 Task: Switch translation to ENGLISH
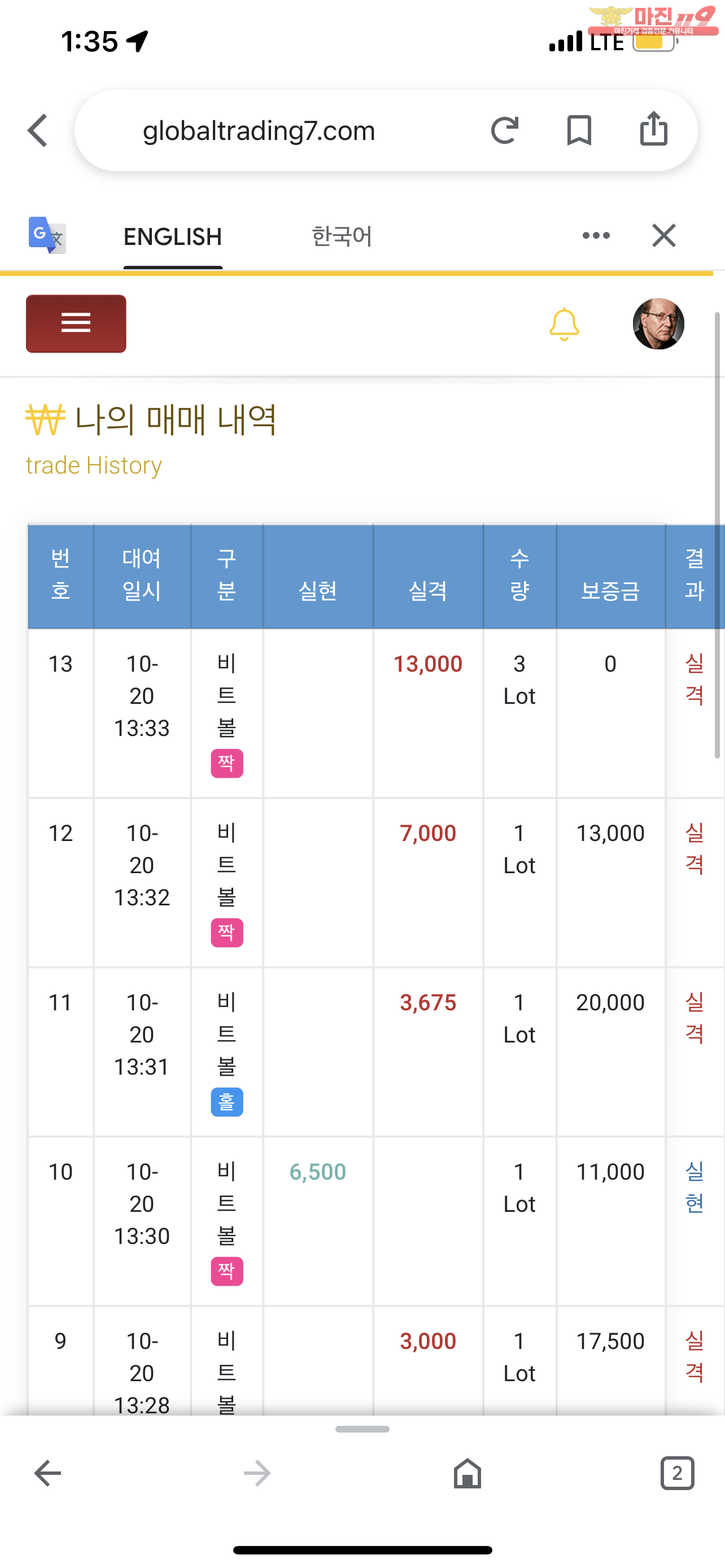pos(173,237)
